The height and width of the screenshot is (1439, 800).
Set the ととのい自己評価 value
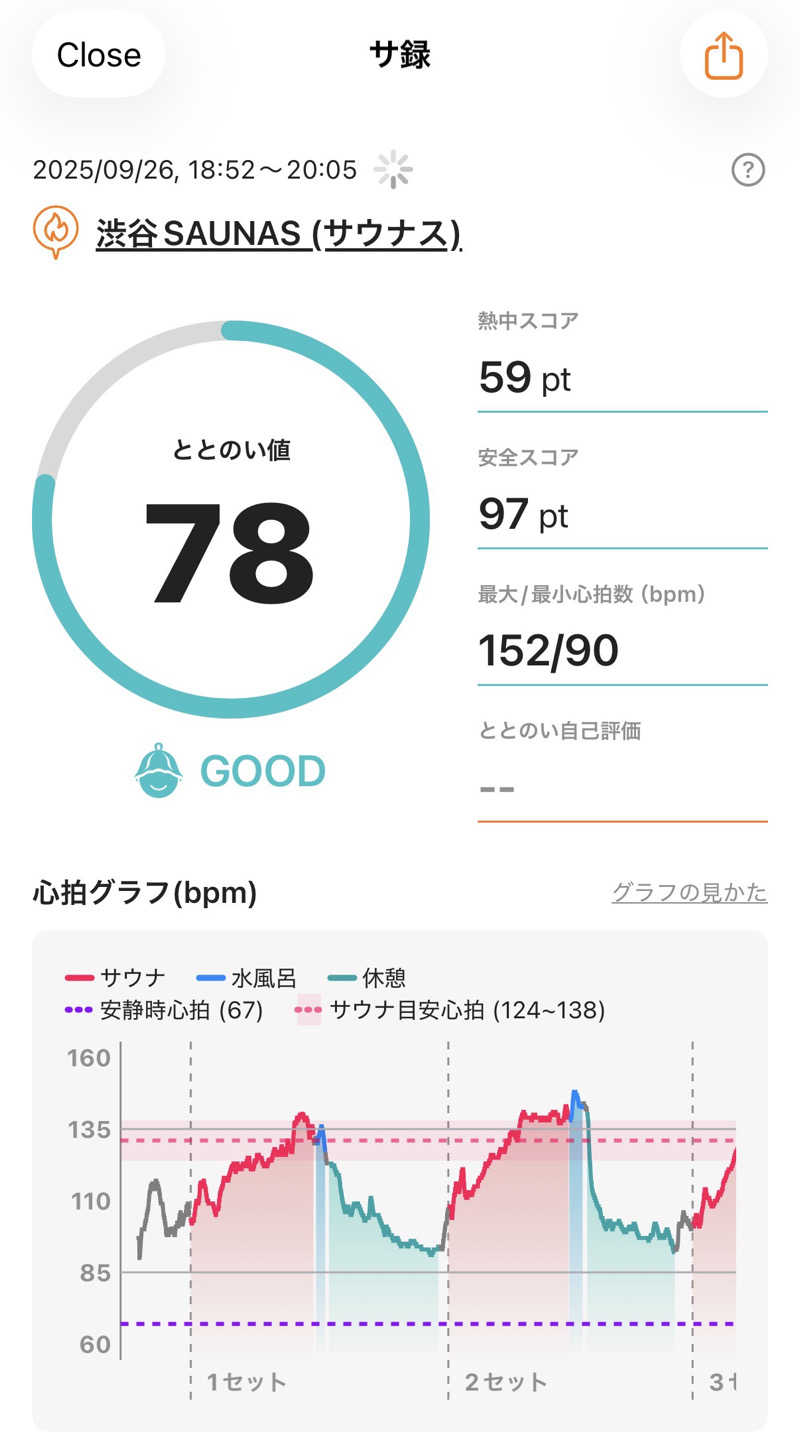point(622,787)
